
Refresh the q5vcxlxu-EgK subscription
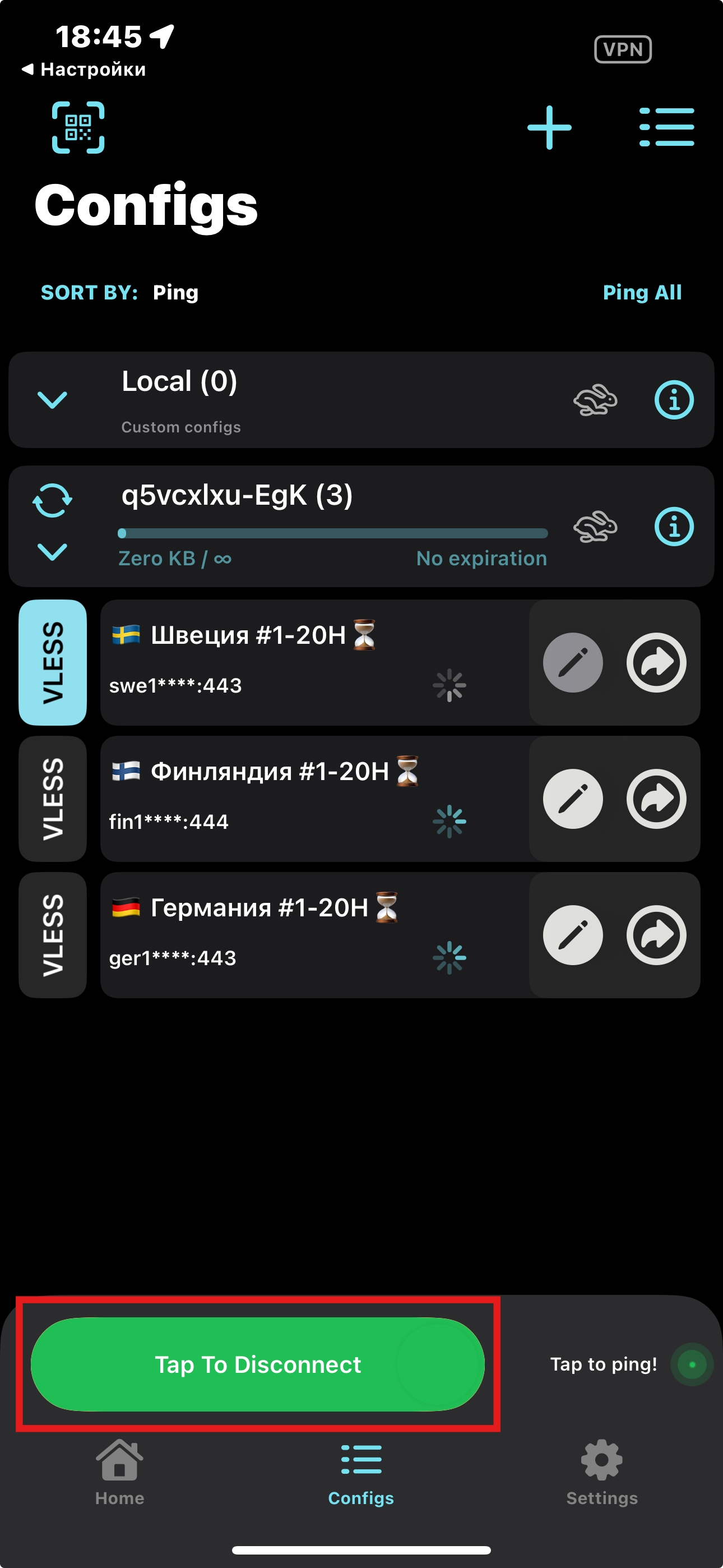click(52, 500)
